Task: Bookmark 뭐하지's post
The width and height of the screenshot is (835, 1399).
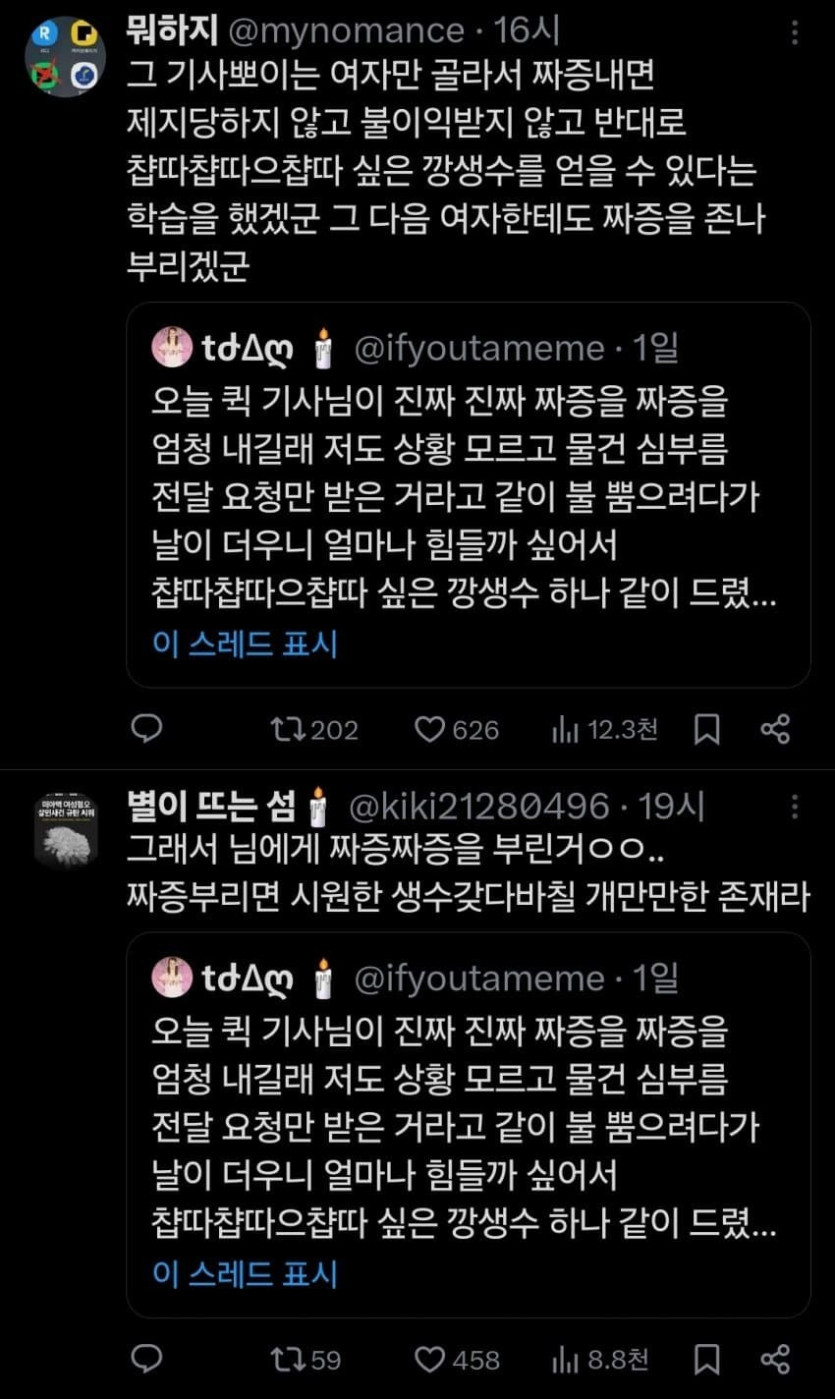Action: pyautogui.click(x=707, y=730)
